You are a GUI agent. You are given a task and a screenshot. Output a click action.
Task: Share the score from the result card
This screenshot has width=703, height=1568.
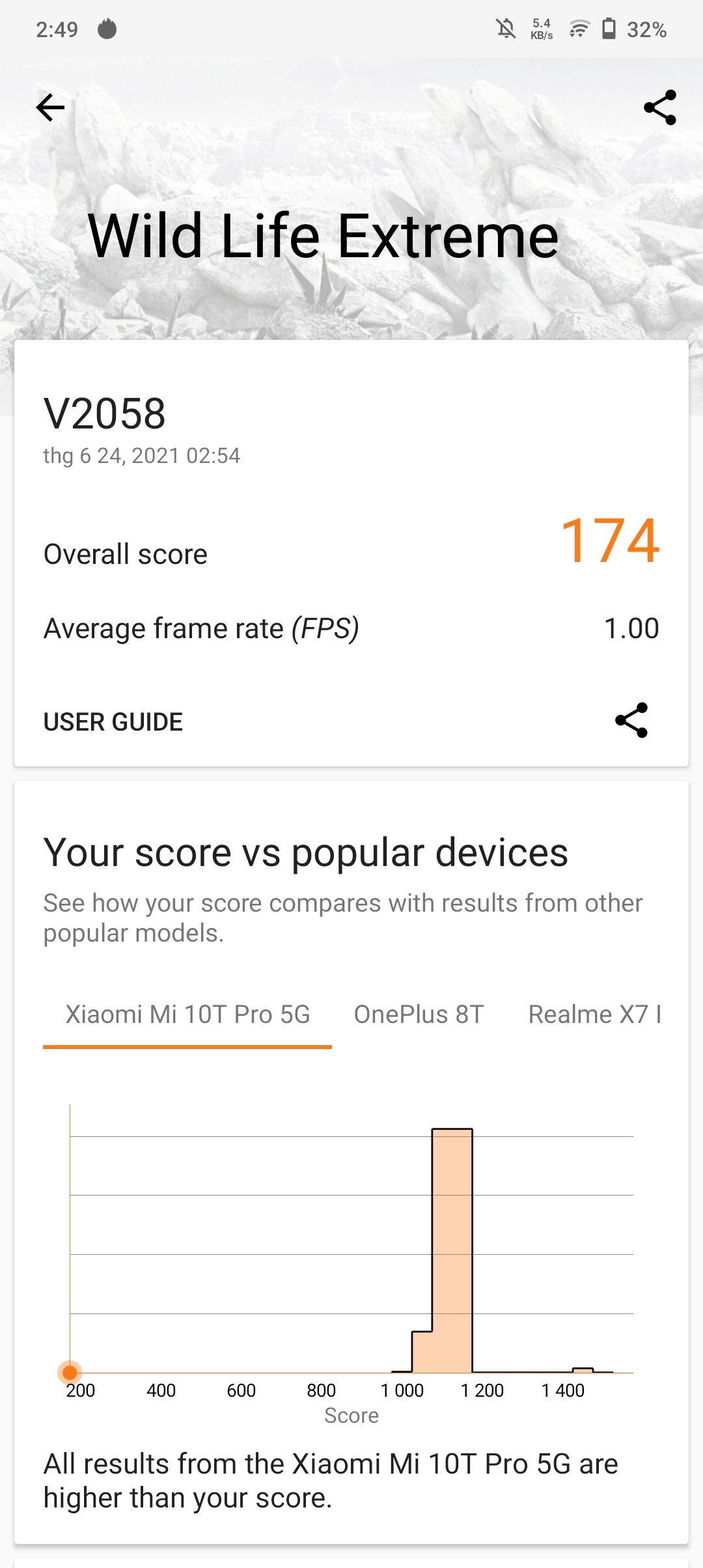(x=631, y=720)
